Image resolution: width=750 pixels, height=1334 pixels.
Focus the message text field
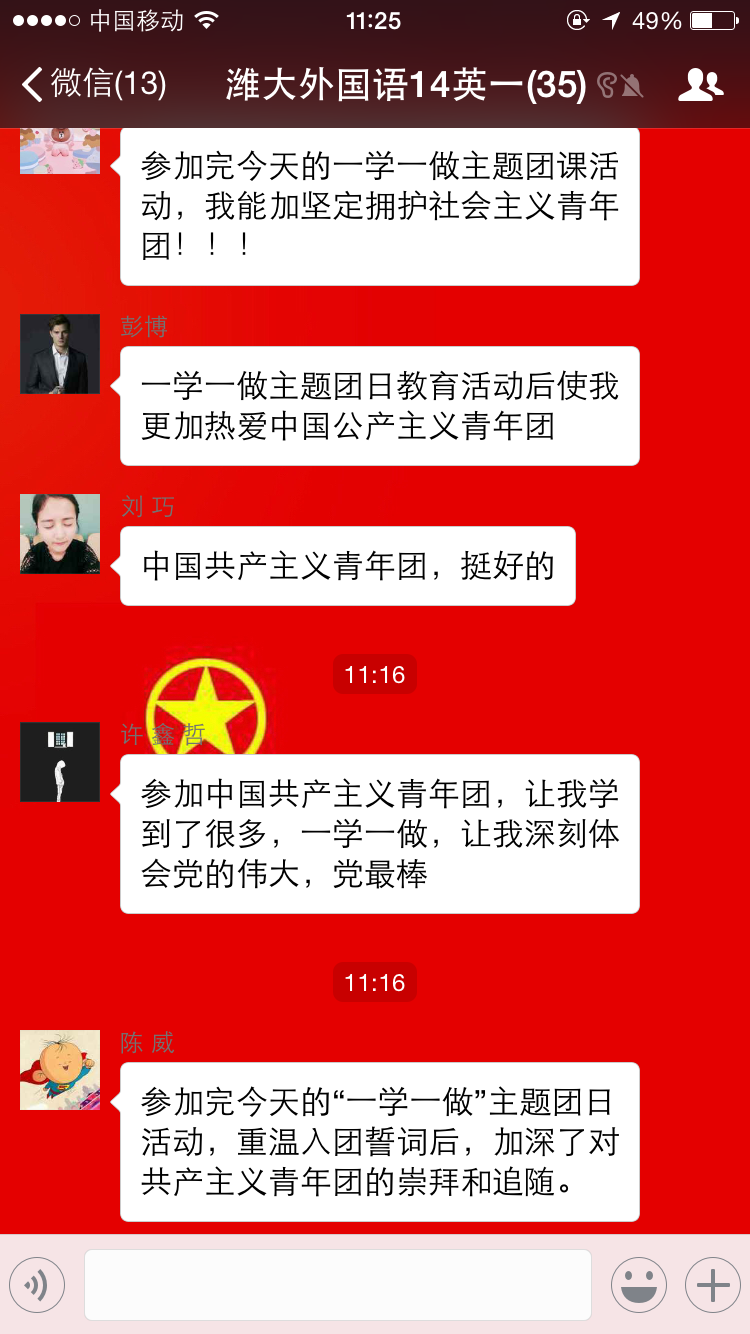point(338,1284)
